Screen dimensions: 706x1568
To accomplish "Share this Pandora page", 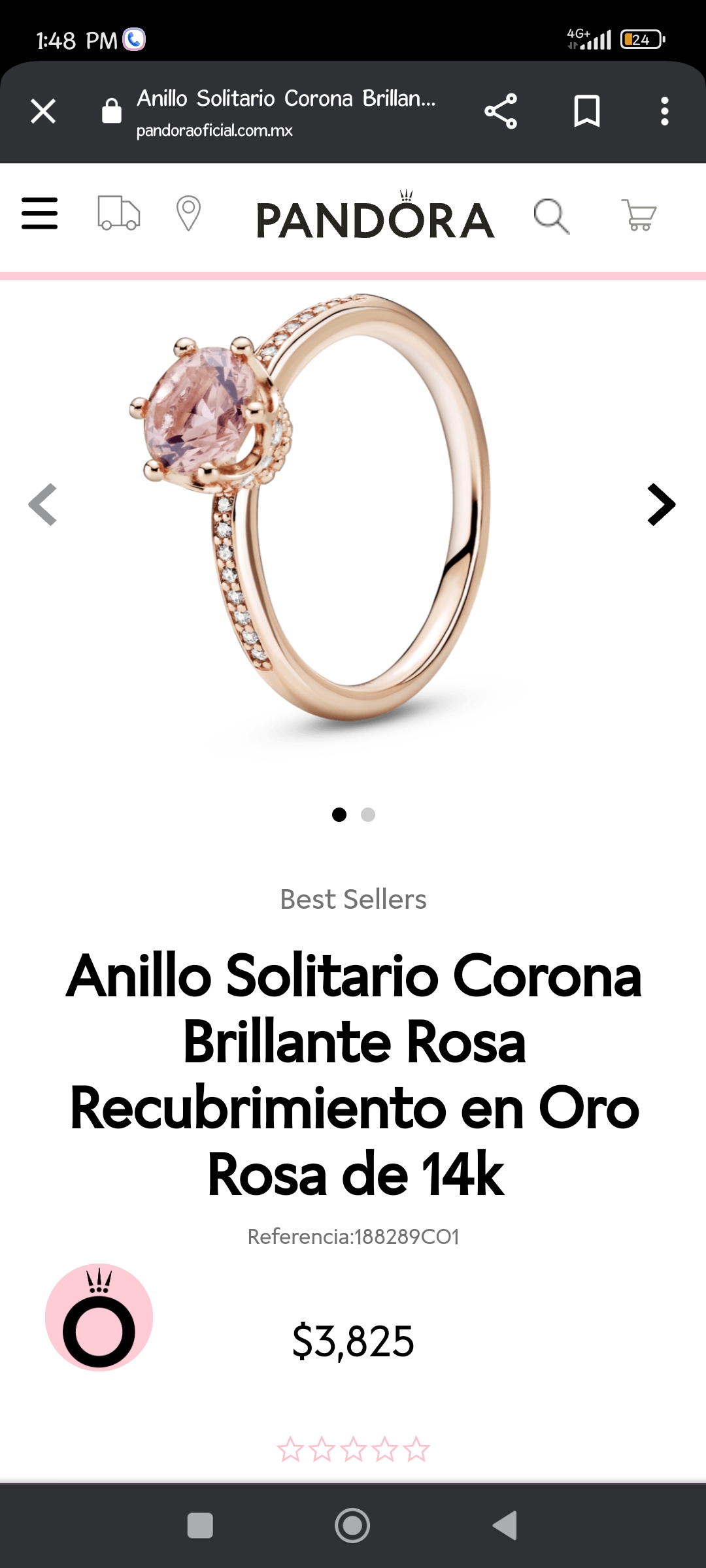I will [x=501, y=111].
